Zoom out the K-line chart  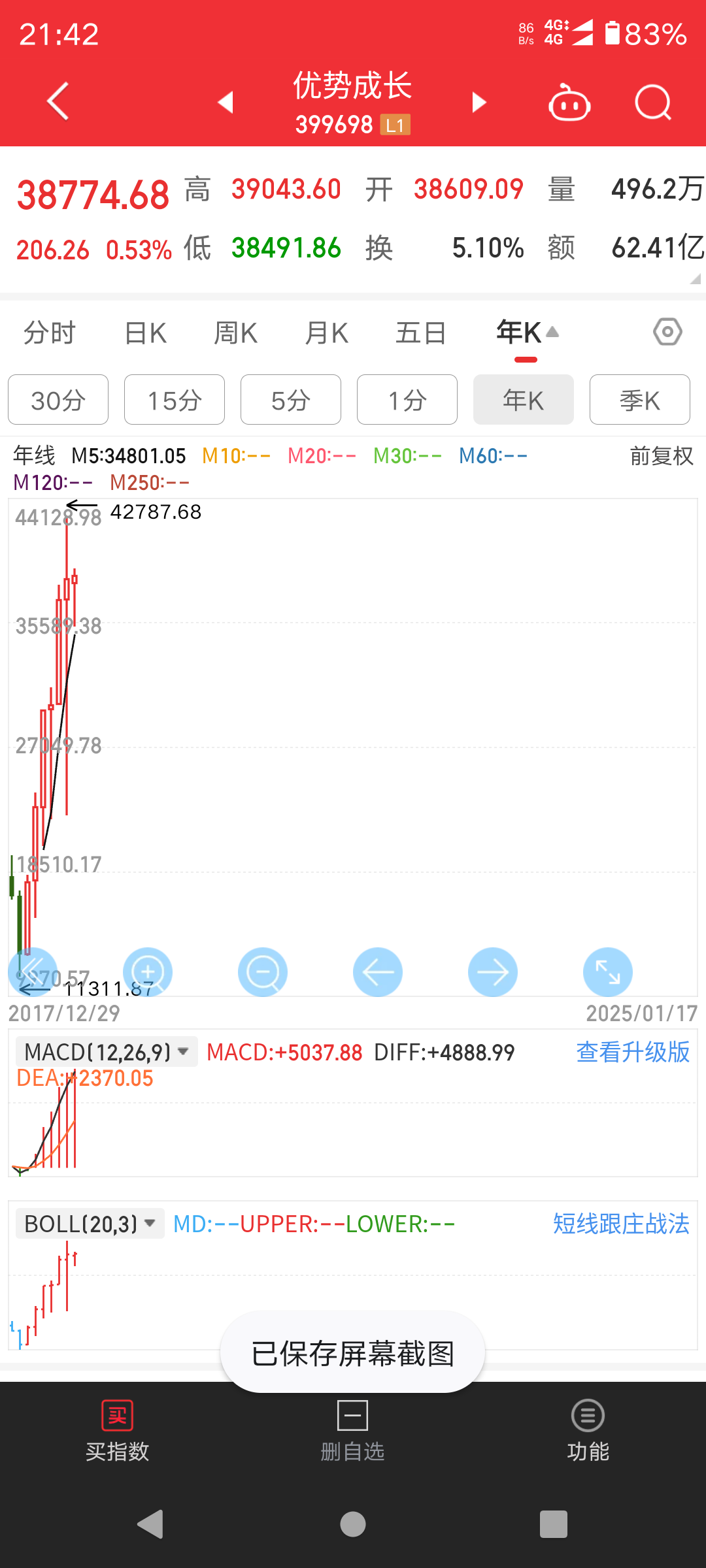(x=263, y=972)
